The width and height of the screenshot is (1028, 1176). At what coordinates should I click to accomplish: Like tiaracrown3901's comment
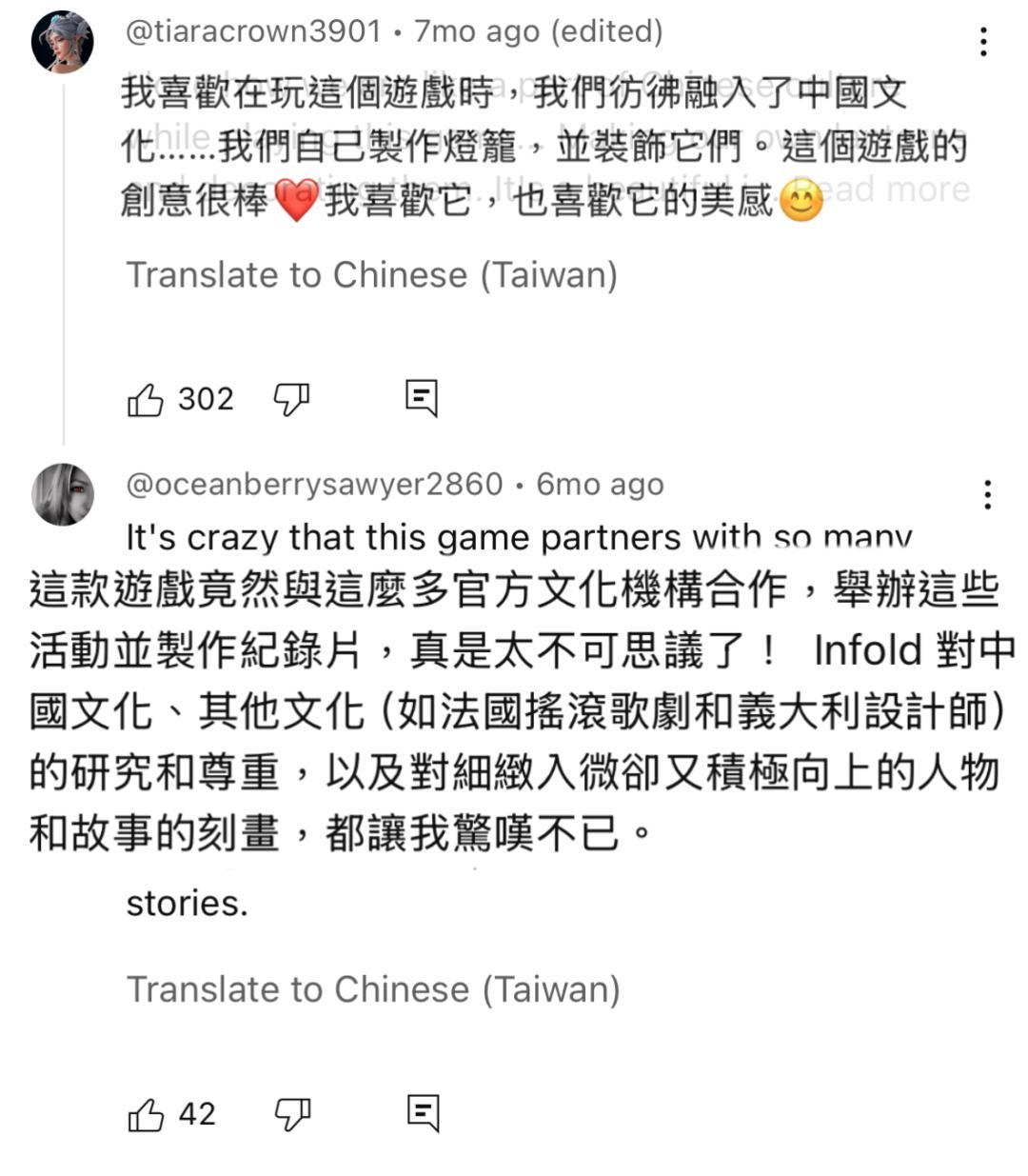tap(146, 400)
